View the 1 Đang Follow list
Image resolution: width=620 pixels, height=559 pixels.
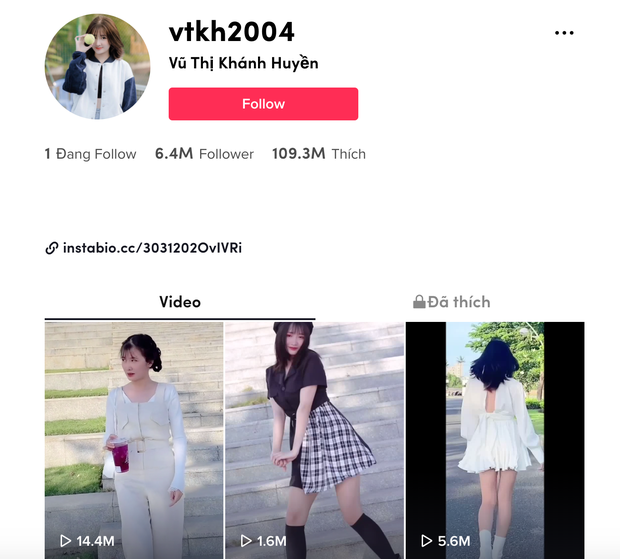[91, 154]
